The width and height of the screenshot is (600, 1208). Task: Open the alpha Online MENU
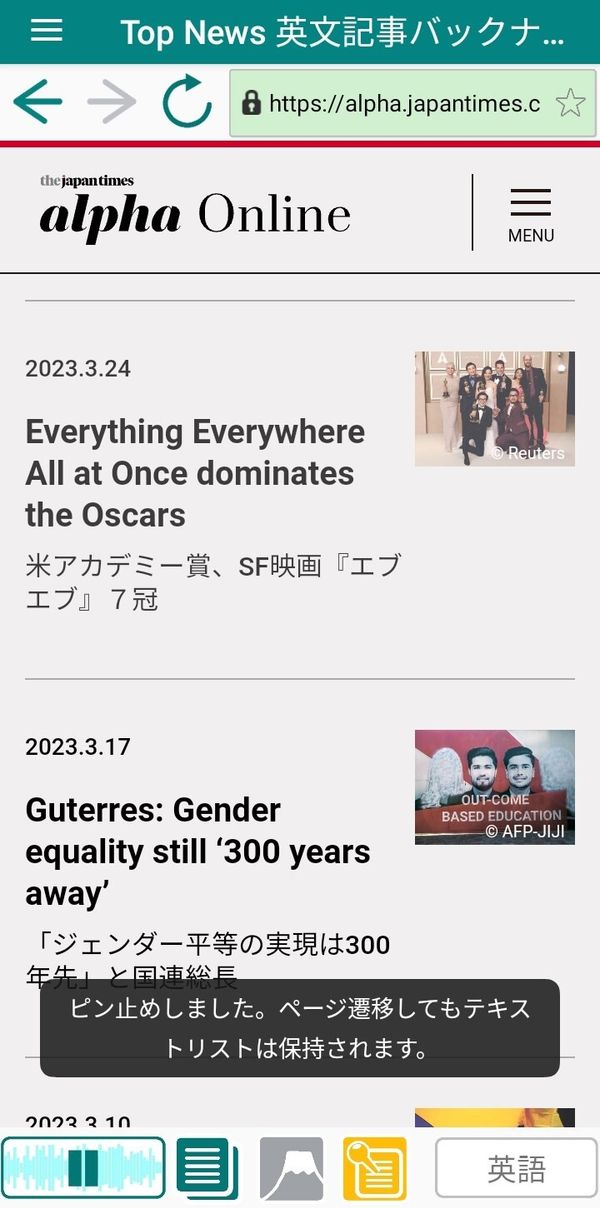coord(531,213)
